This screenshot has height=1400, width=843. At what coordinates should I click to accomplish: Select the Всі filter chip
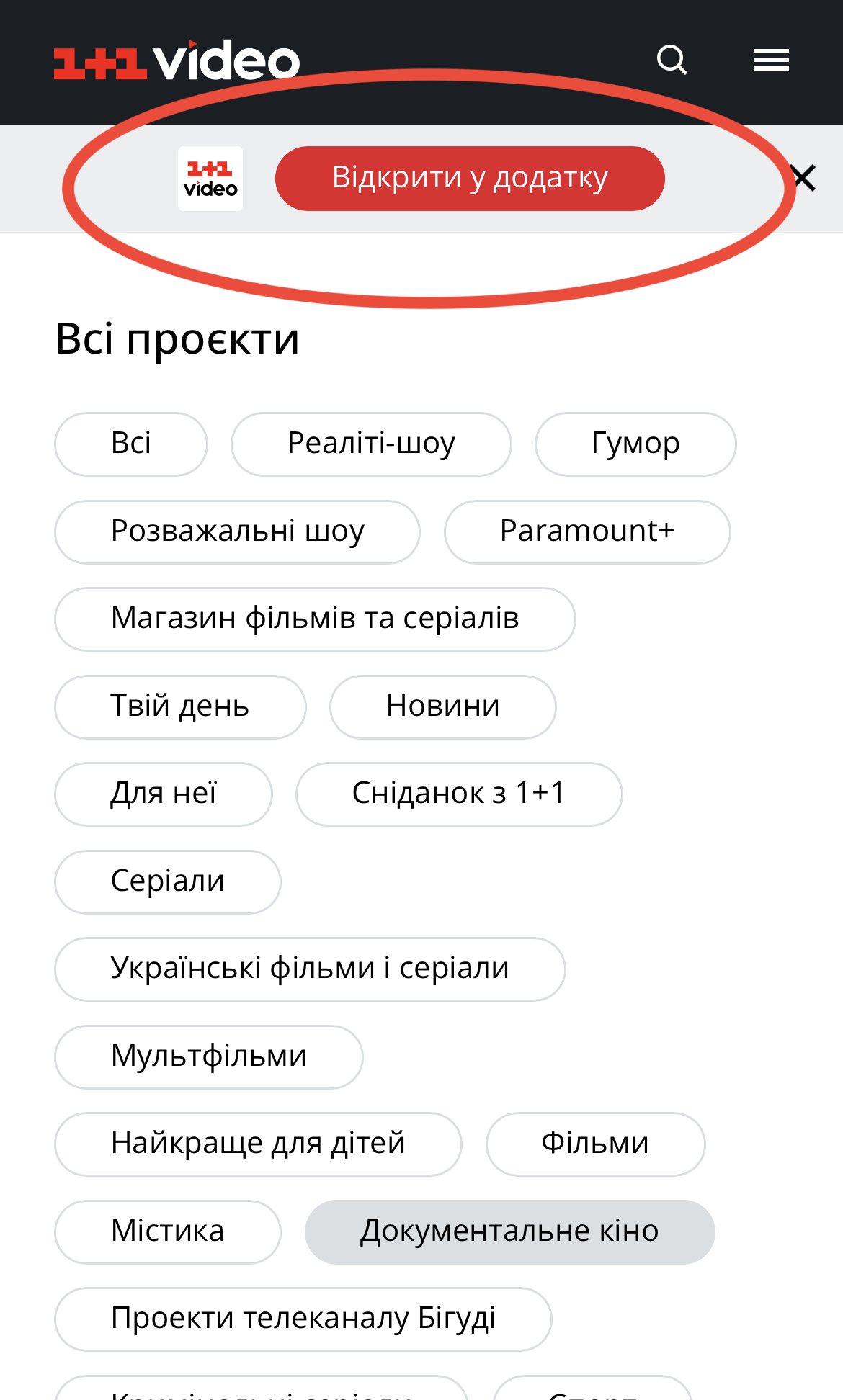(x=131, y=444)
